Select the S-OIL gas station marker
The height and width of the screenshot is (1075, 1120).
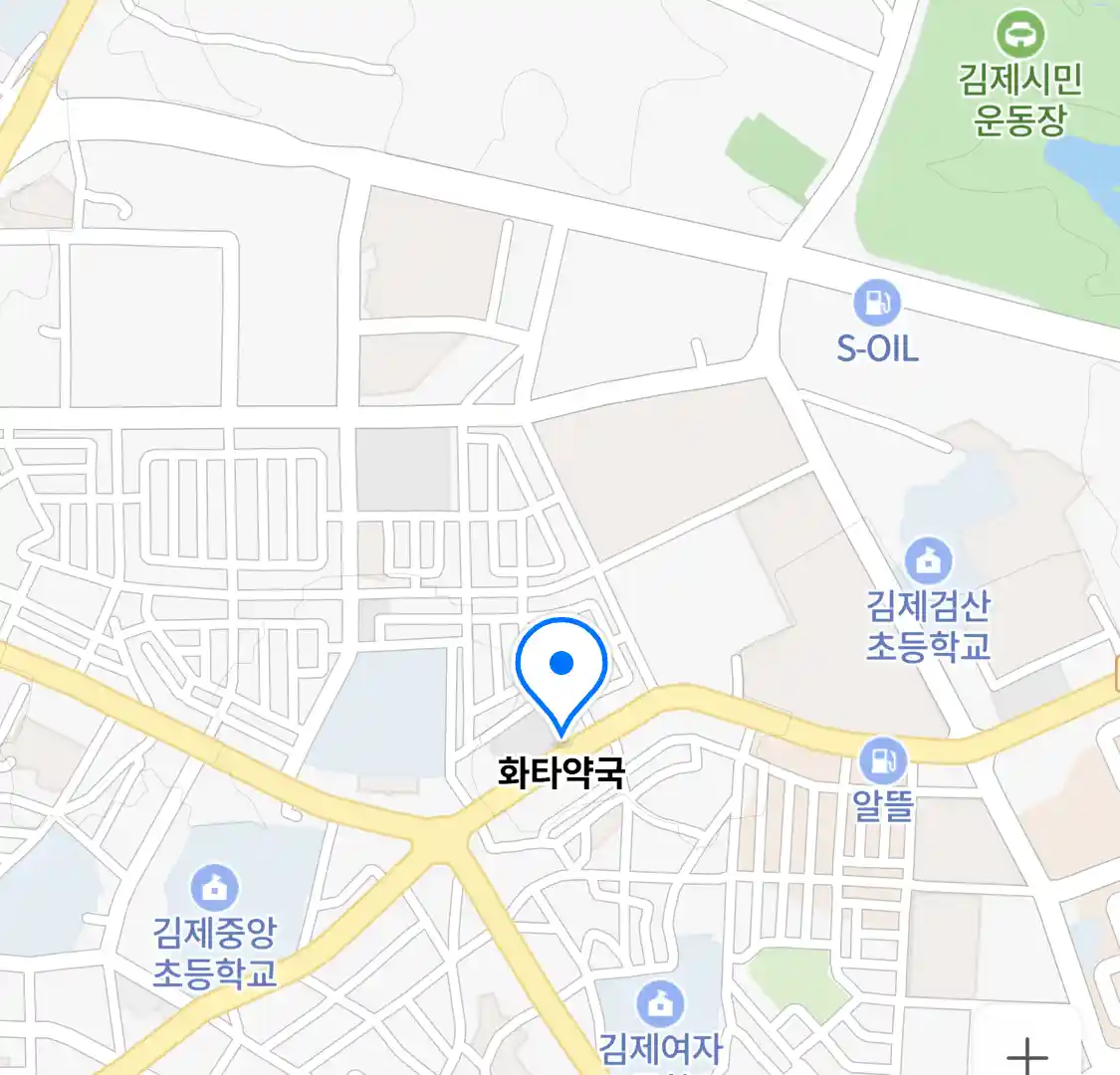tap(877, 304)
